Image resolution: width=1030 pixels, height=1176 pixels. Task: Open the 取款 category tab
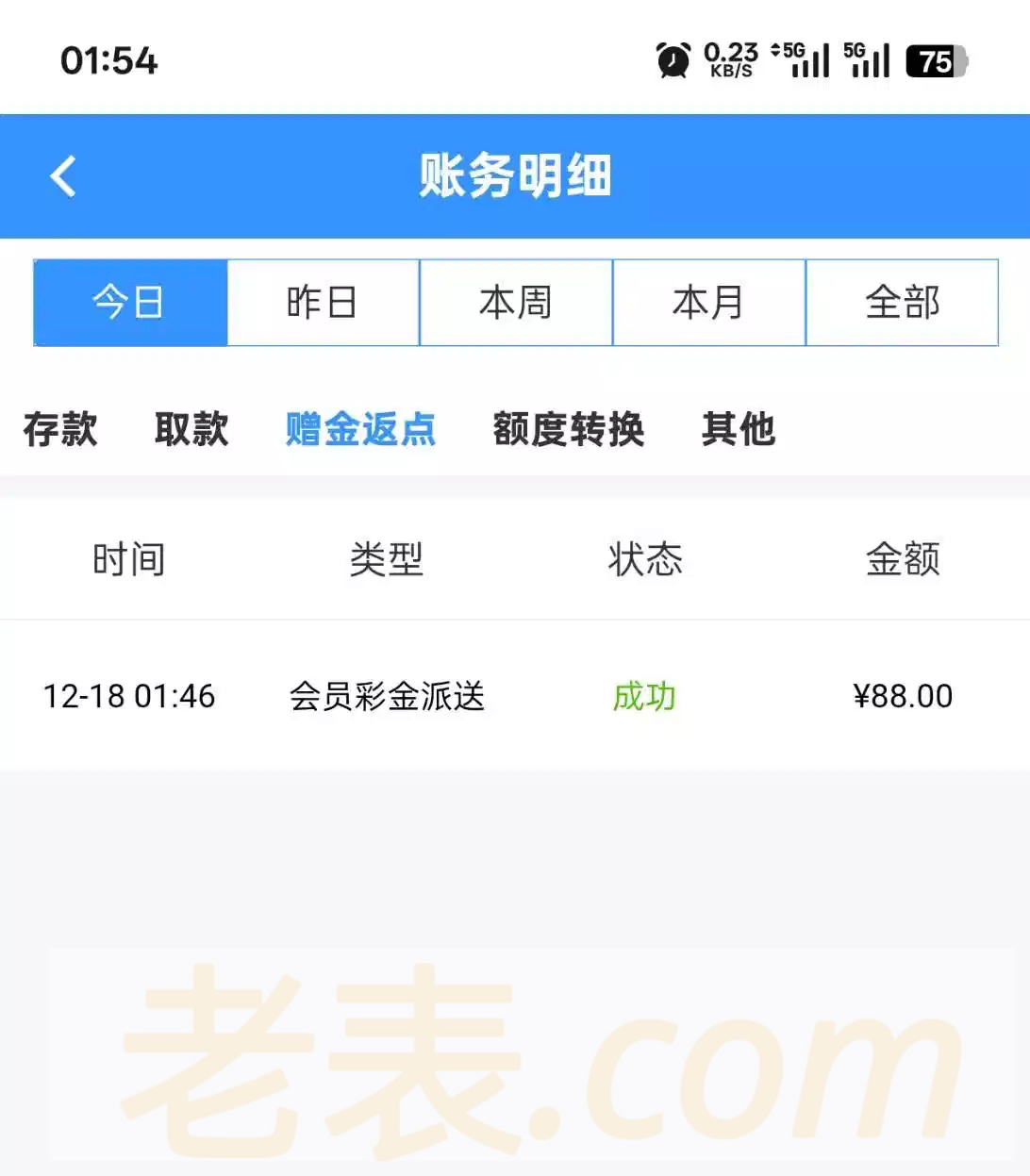(191, 429)
